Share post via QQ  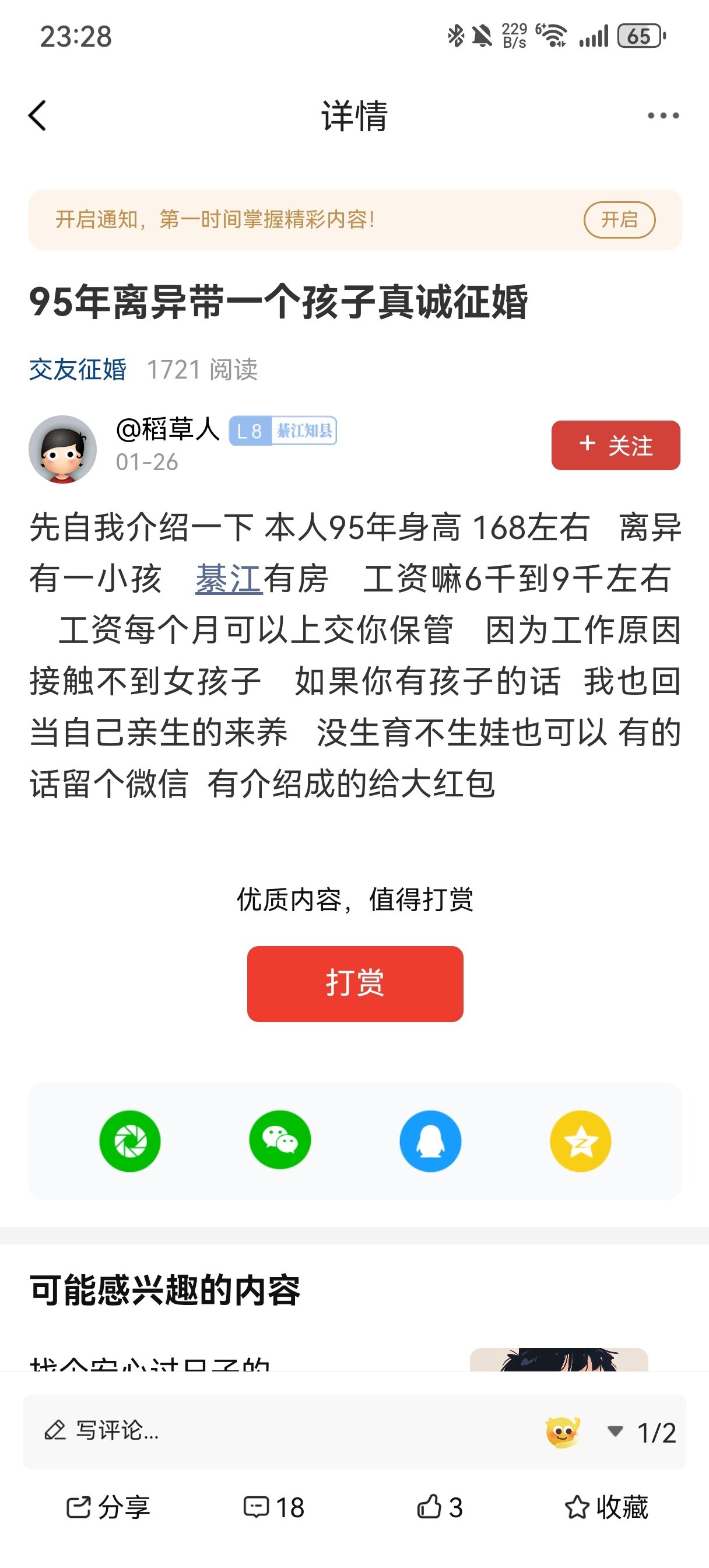tap(430, 1140)
